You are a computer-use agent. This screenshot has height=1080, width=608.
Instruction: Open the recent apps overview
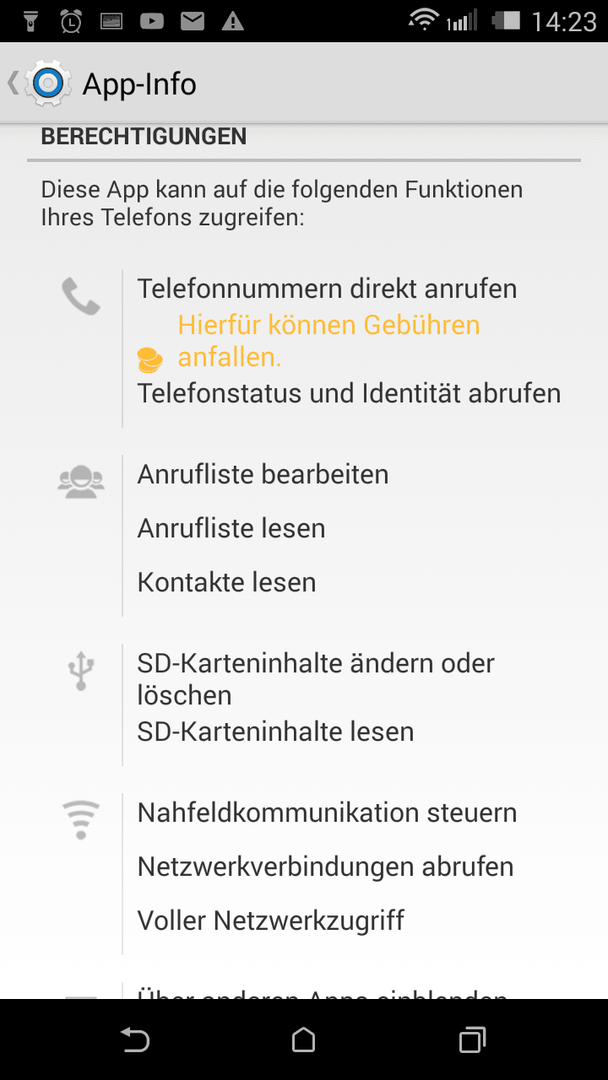pyautogui.click(x=472, y=1039)
